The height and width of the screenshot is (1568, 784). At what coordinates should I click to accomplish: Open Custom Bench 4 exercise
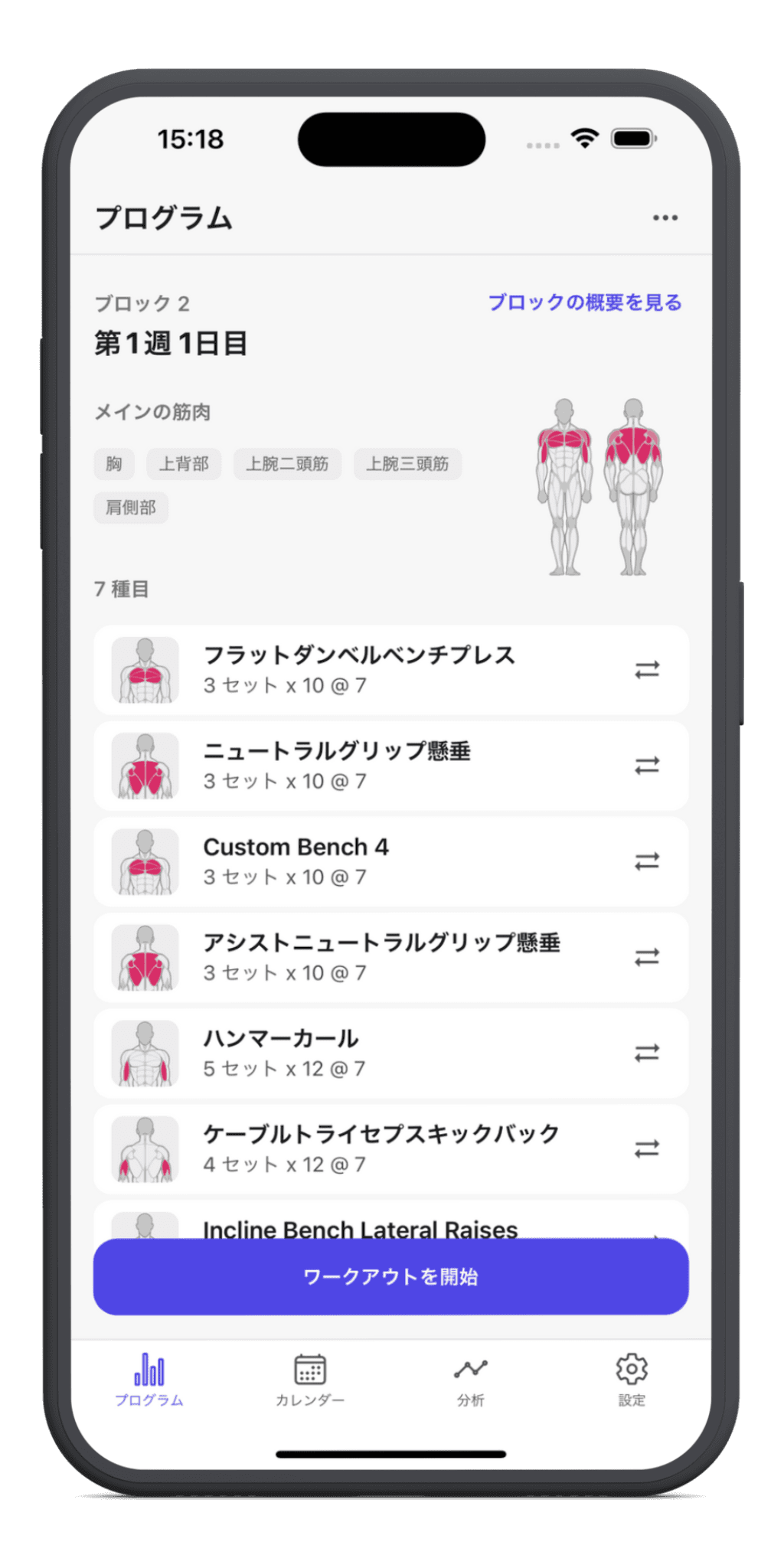pos(296,861)
